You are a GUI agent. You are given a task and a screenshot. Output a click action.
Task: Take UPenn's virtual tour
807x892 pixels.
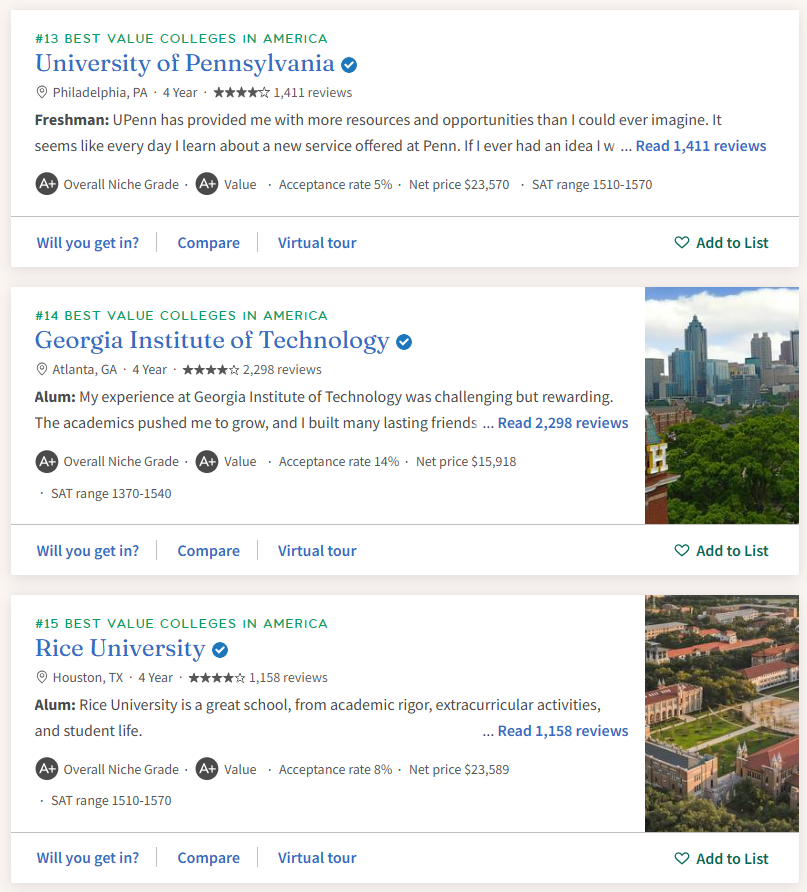pyautogui.click(x=316, y=243)
